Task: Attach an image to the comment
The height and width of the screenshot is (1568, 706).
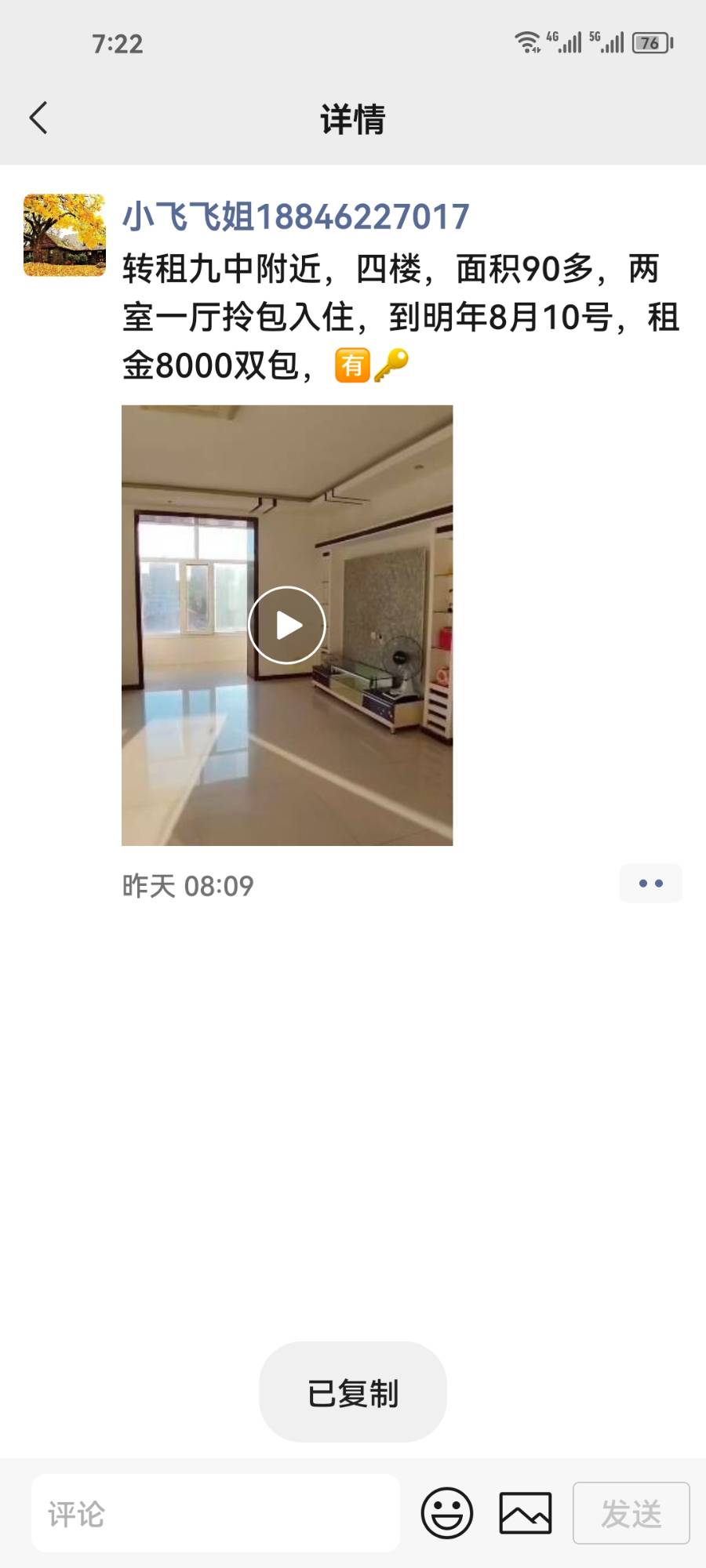Action: [x=526, y=1513]
